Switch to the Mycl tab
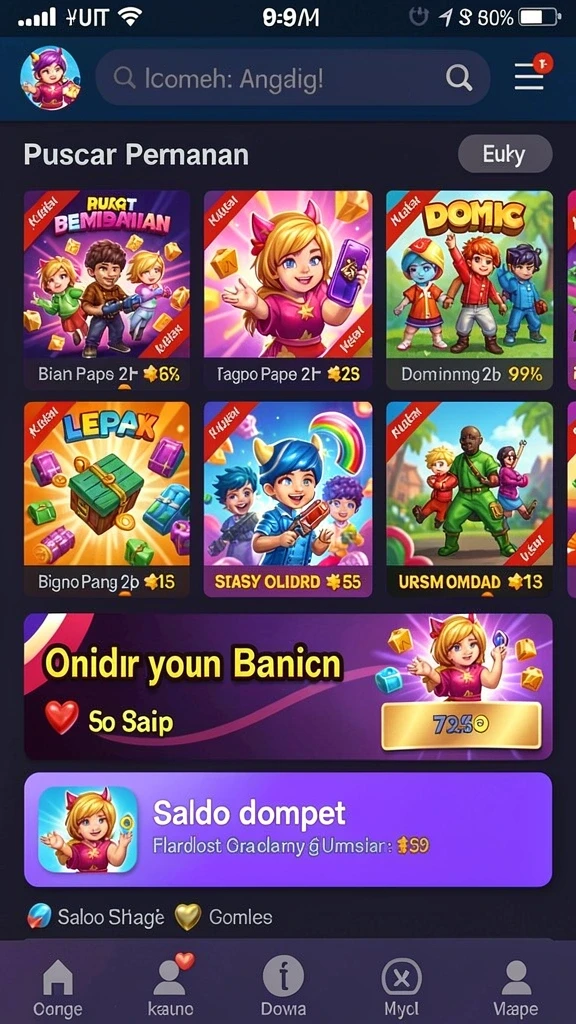The height and width of the screenshot is (1024, 576). (401, 988)
